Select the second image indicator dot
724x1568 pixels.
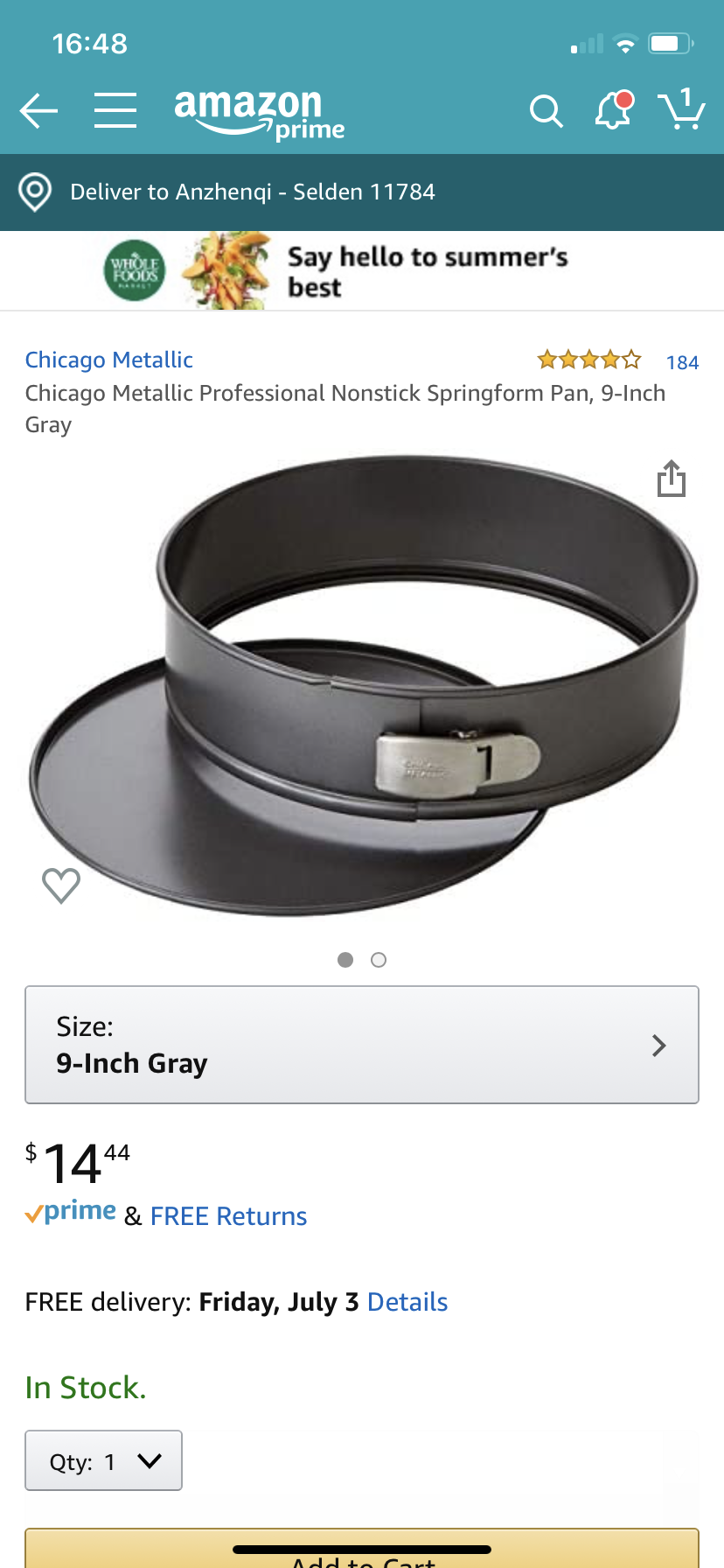click(379, 960)
